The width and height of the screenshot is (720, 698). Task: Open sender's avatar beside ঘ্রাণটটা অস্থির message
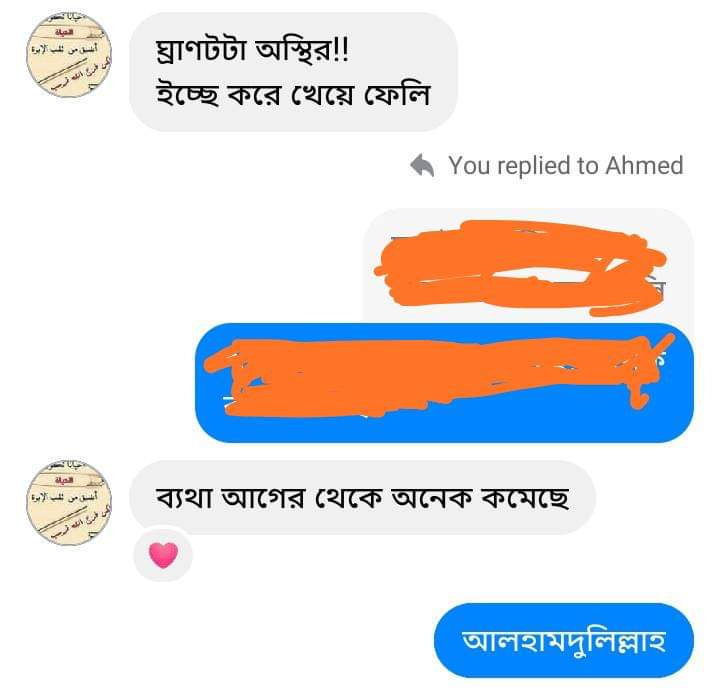pyautogui.click(x=68, y=58)
